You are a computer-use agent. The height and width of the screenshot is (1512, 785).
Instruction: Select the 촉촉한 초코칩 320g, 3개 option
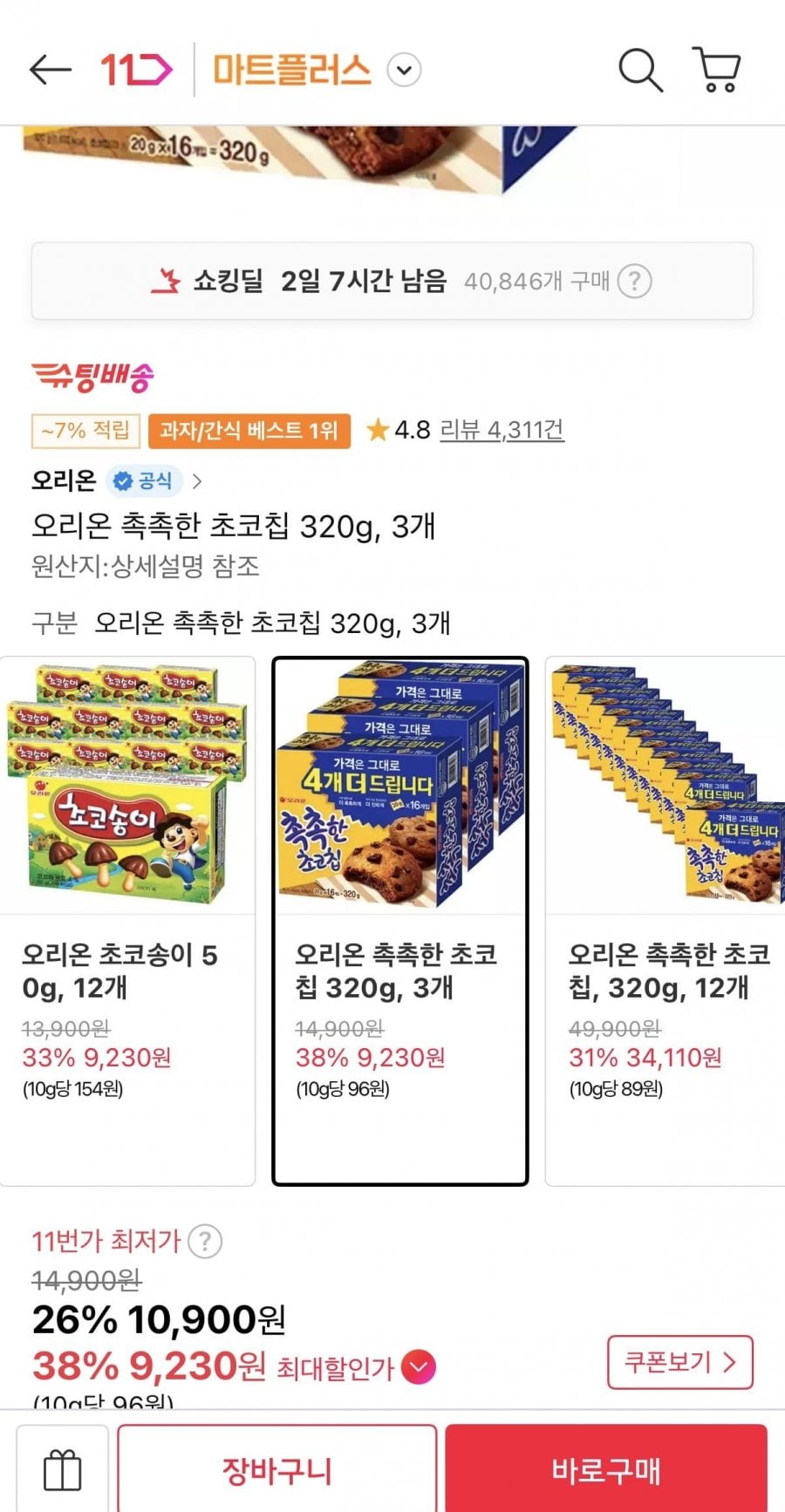click(x=400, y=921)
